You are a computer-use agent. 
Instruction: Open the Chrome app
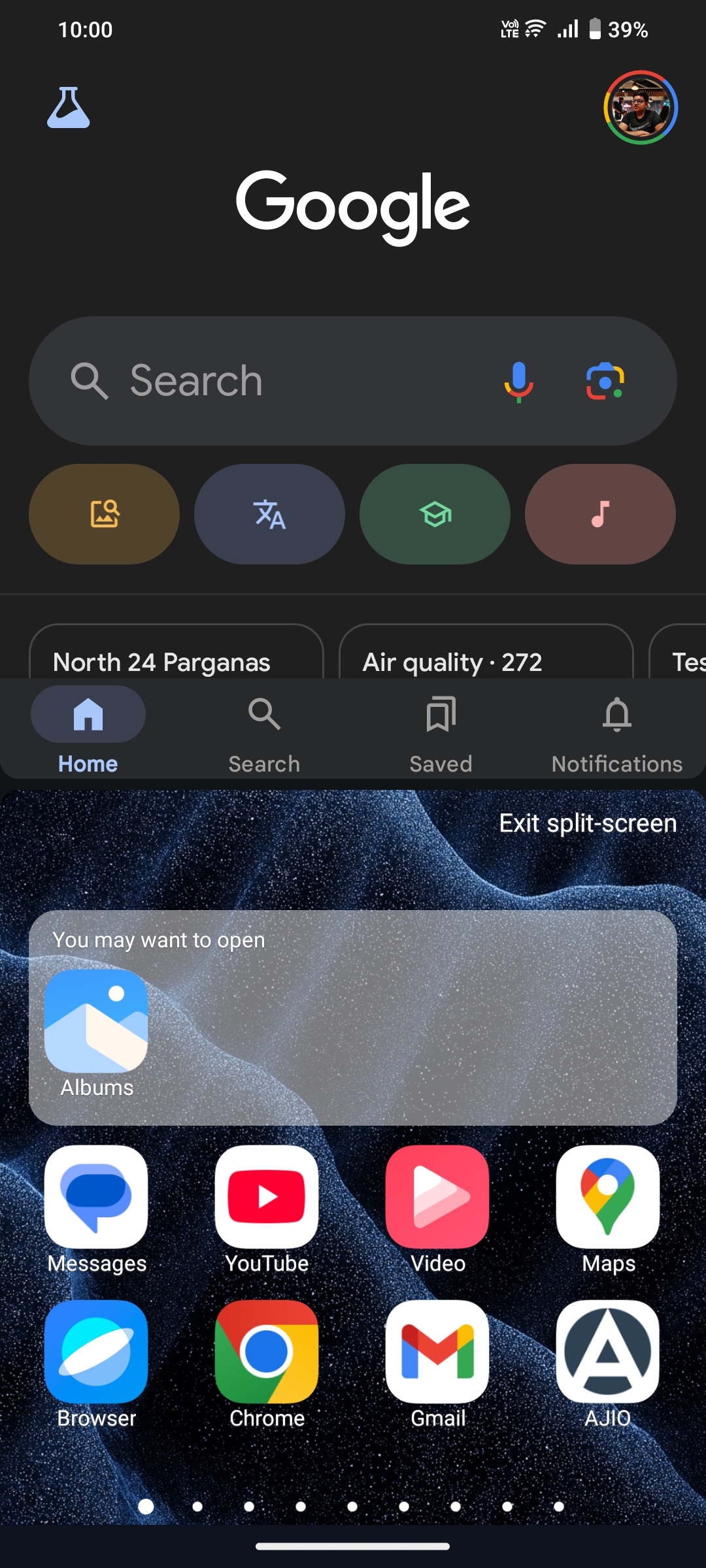(267, 1352)
